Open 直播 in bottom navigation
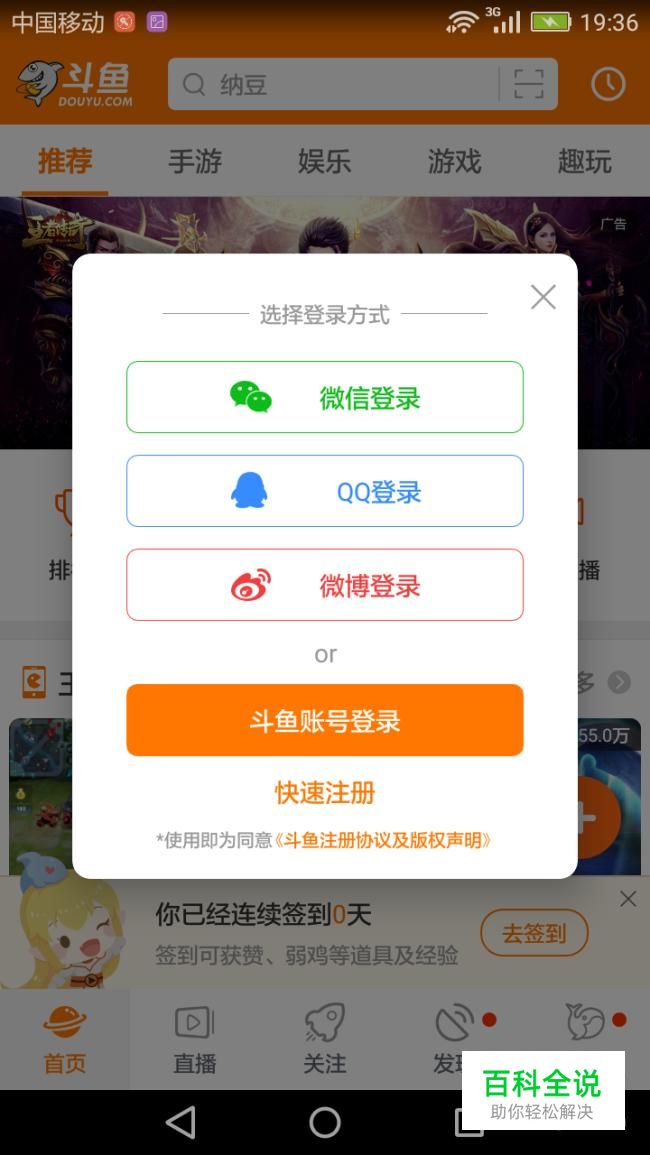The height and width of the screenshot is (1155, 650). coord(195,1040)
